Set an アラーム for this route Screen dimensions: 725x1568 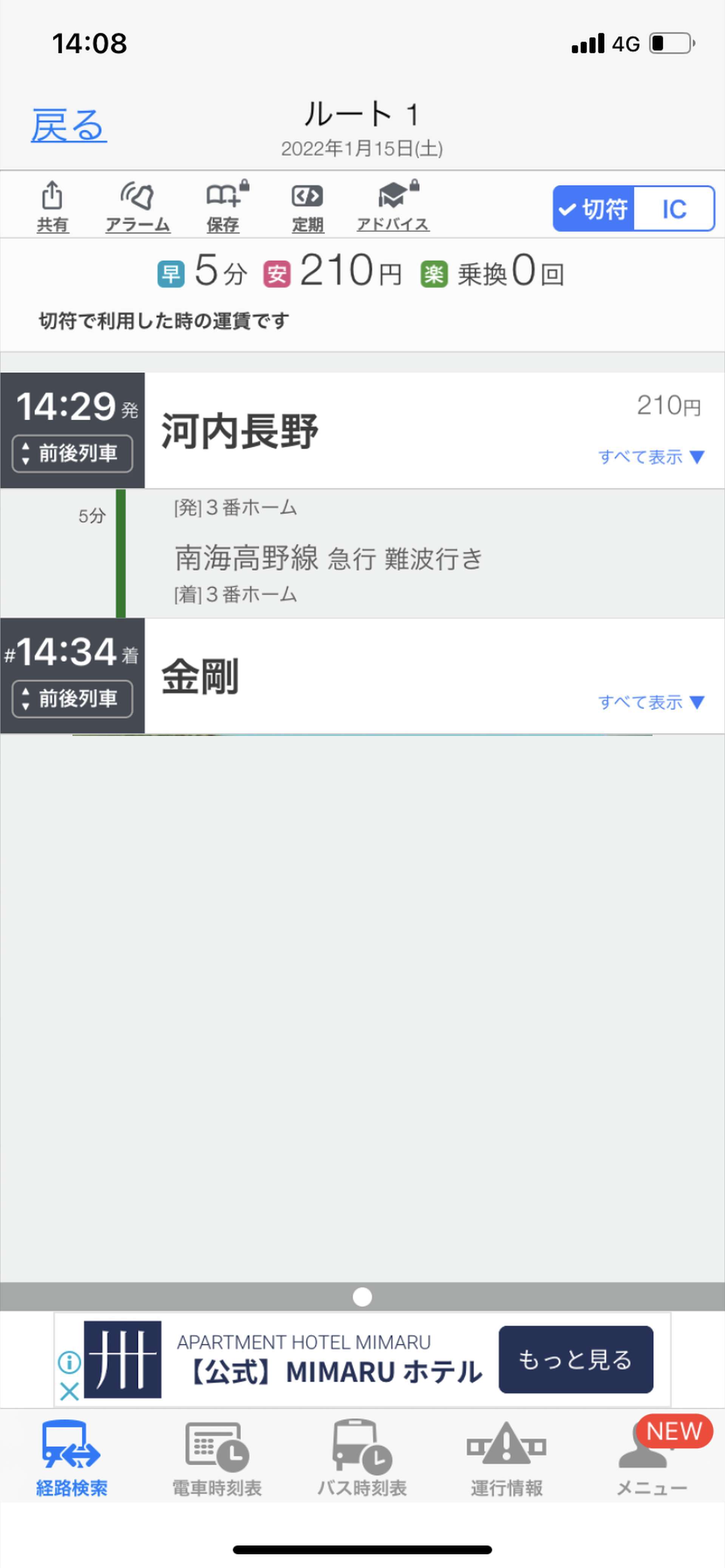click(138, 208)
